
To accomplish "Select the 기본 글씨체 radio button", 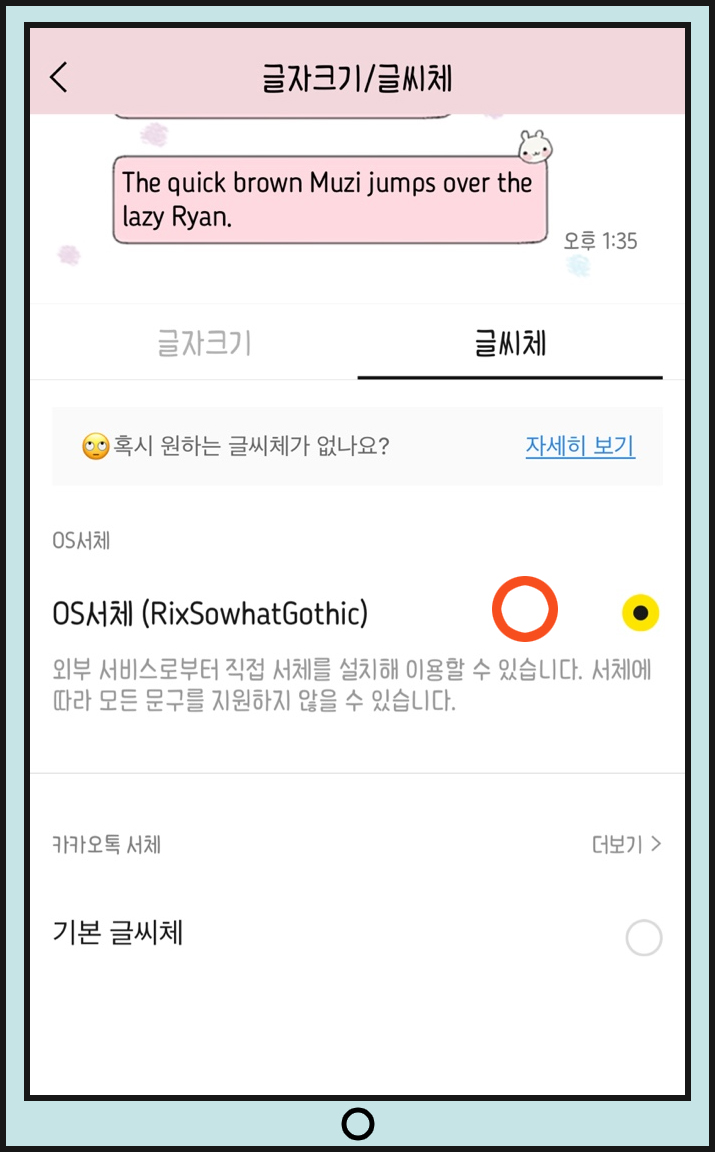I will [644, 938].
